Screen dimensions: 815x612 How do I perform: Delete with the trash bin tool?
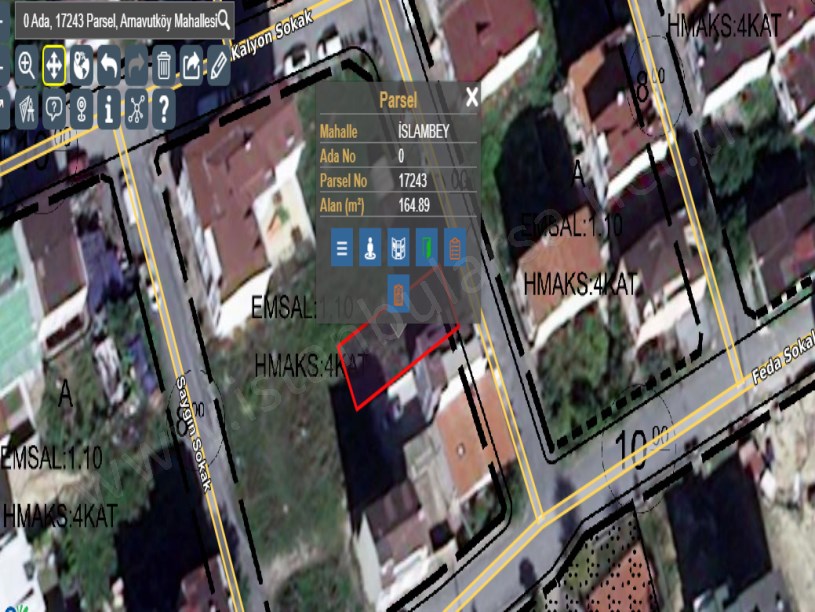click(164, 66)
